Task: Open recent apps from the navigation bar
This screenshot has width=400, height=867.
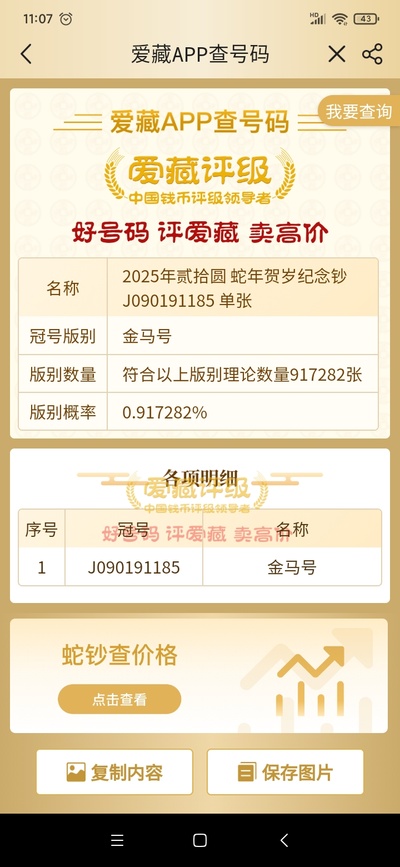Action: (x=117, y=840)
